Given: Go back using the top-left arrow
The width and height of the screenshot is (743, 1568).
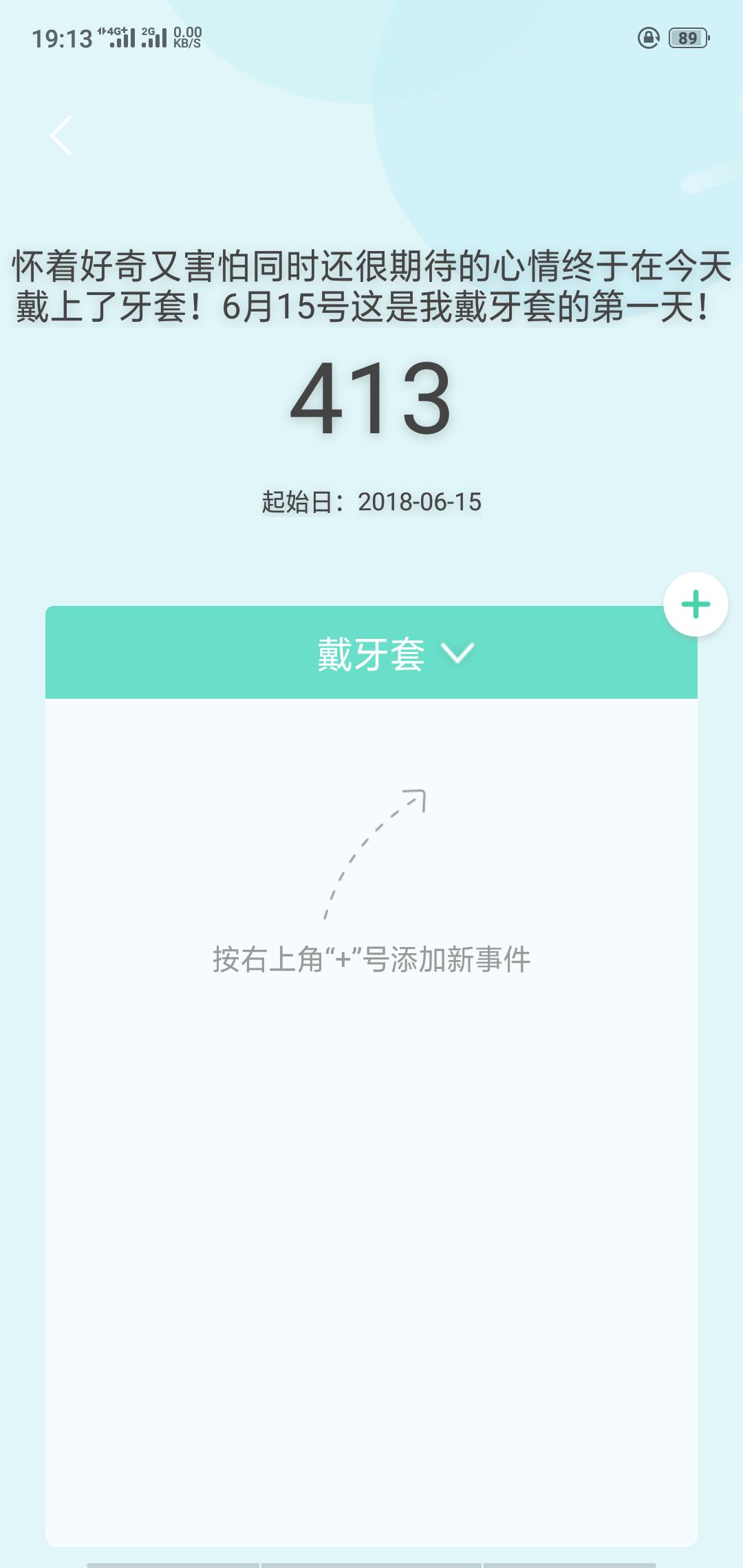Looking at the screenshot, I should (61, 135).
